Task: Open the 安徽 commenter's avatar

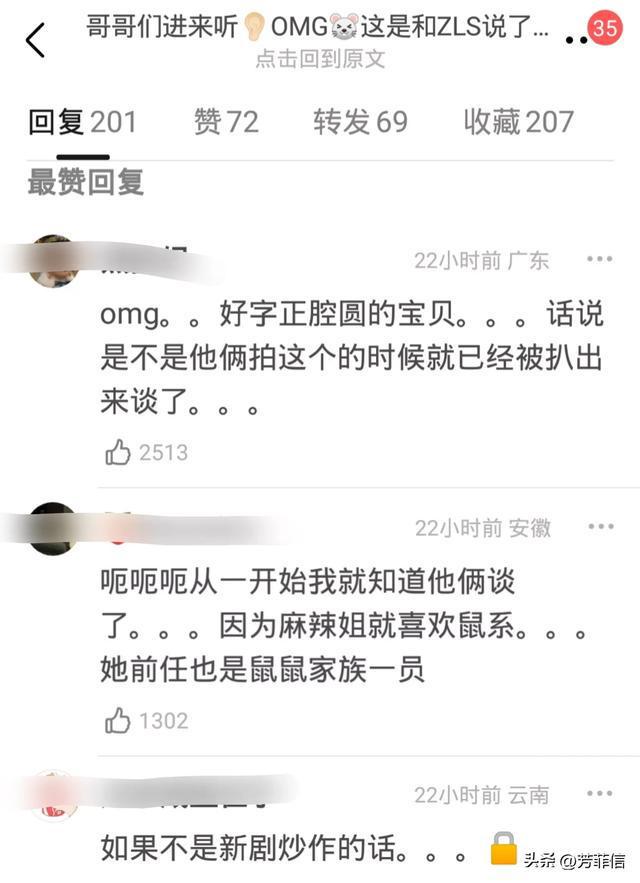Action: click(53, 529)
